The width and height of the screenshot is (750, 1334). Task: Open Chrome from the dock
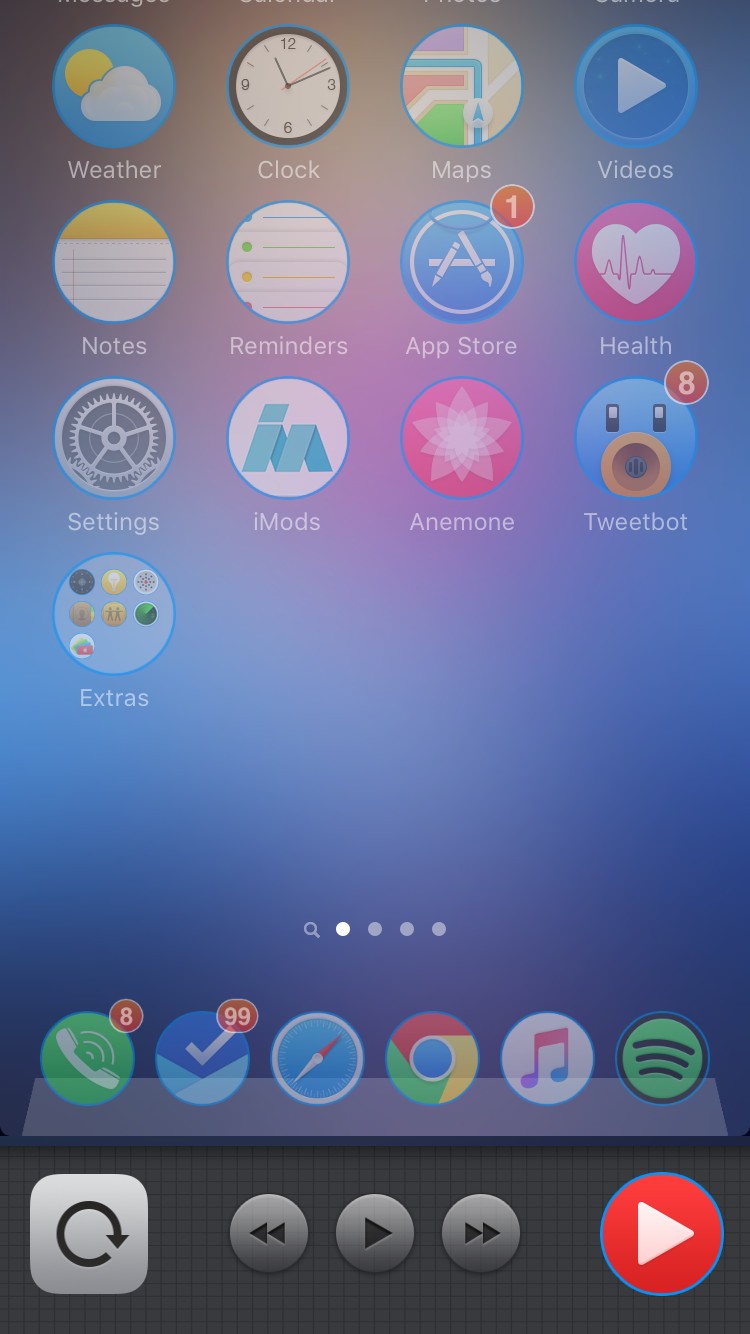pyautogui.click(x=432, y=1059)
